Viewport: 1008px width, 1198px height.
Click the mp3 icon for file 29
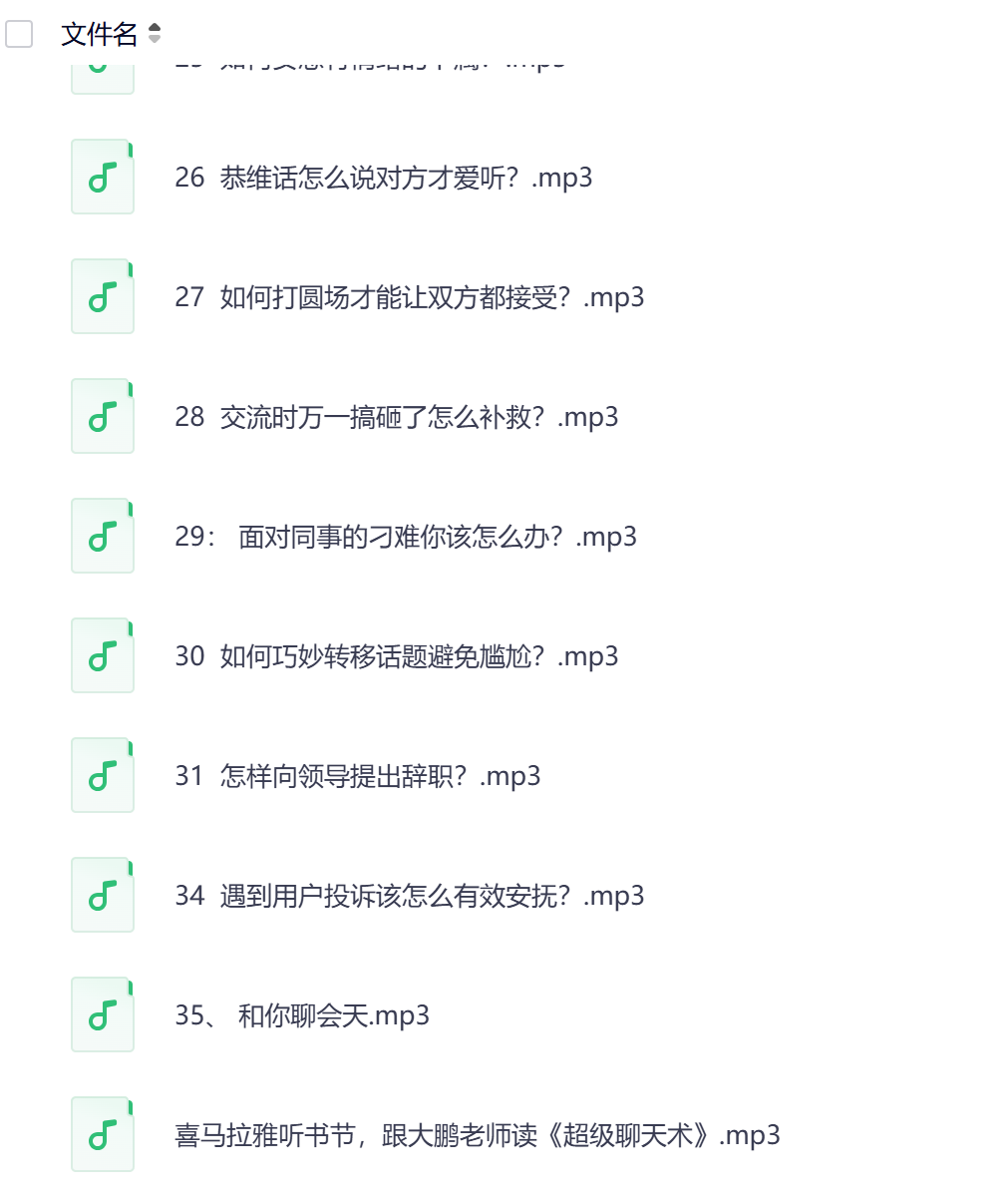(102, 536)
